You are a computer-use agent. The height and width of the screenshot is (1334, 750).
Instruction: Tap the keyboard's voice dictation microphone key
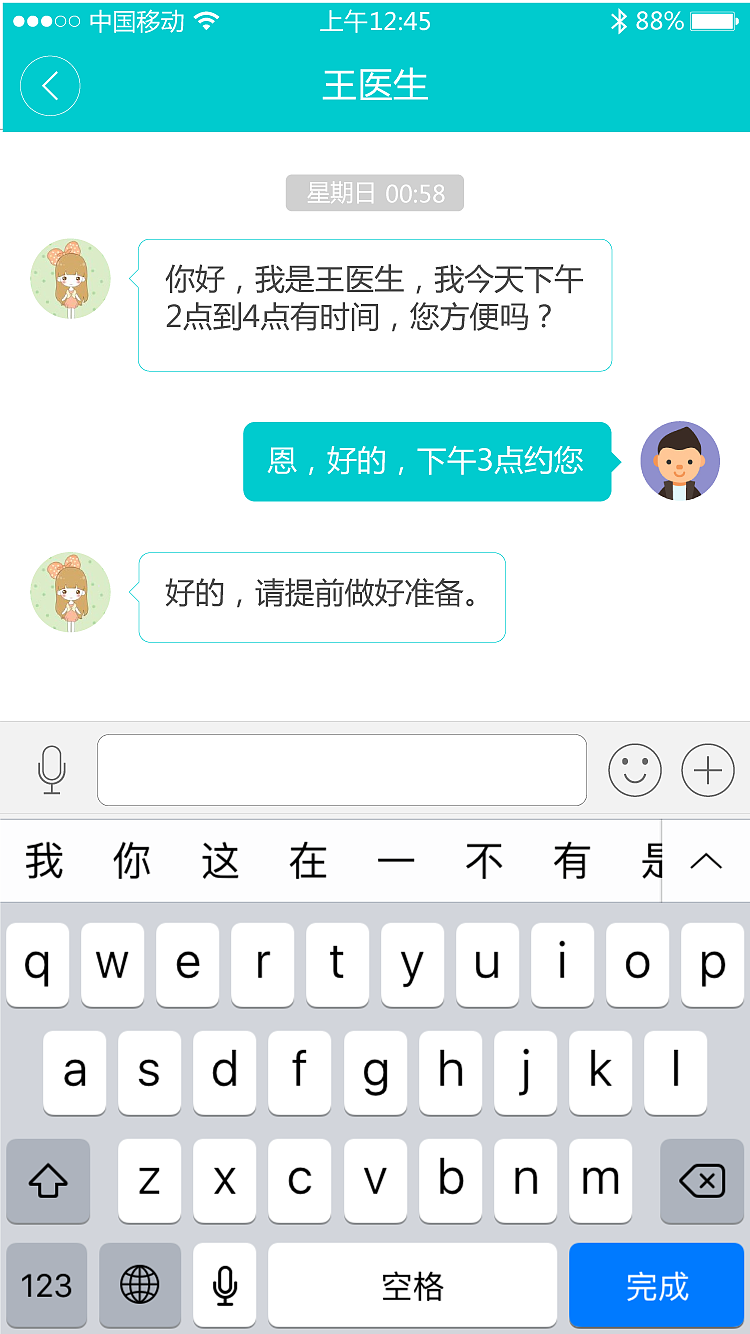(224, 1285)
